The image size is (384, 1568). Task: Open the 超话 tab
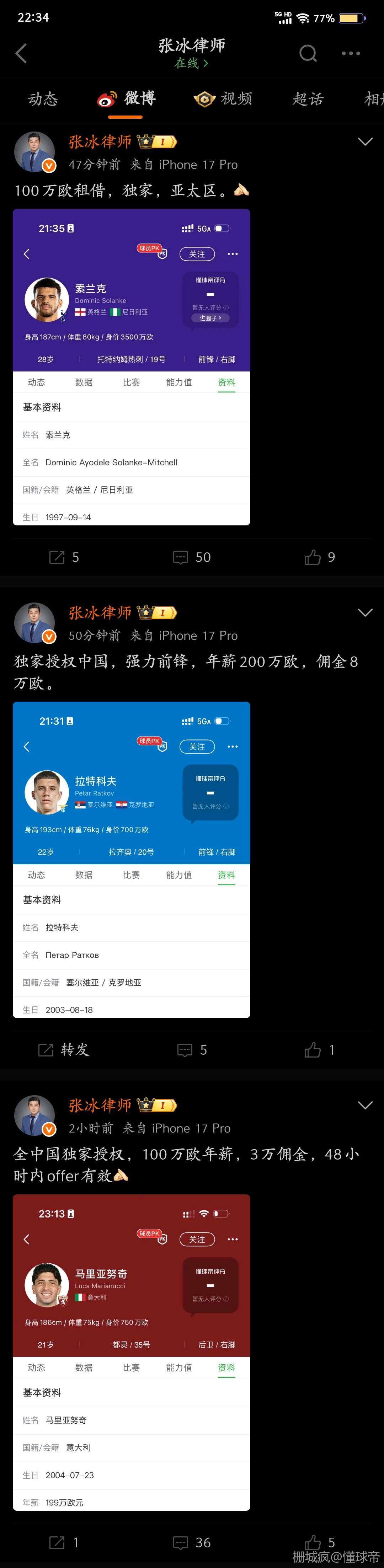coord(308,98)
